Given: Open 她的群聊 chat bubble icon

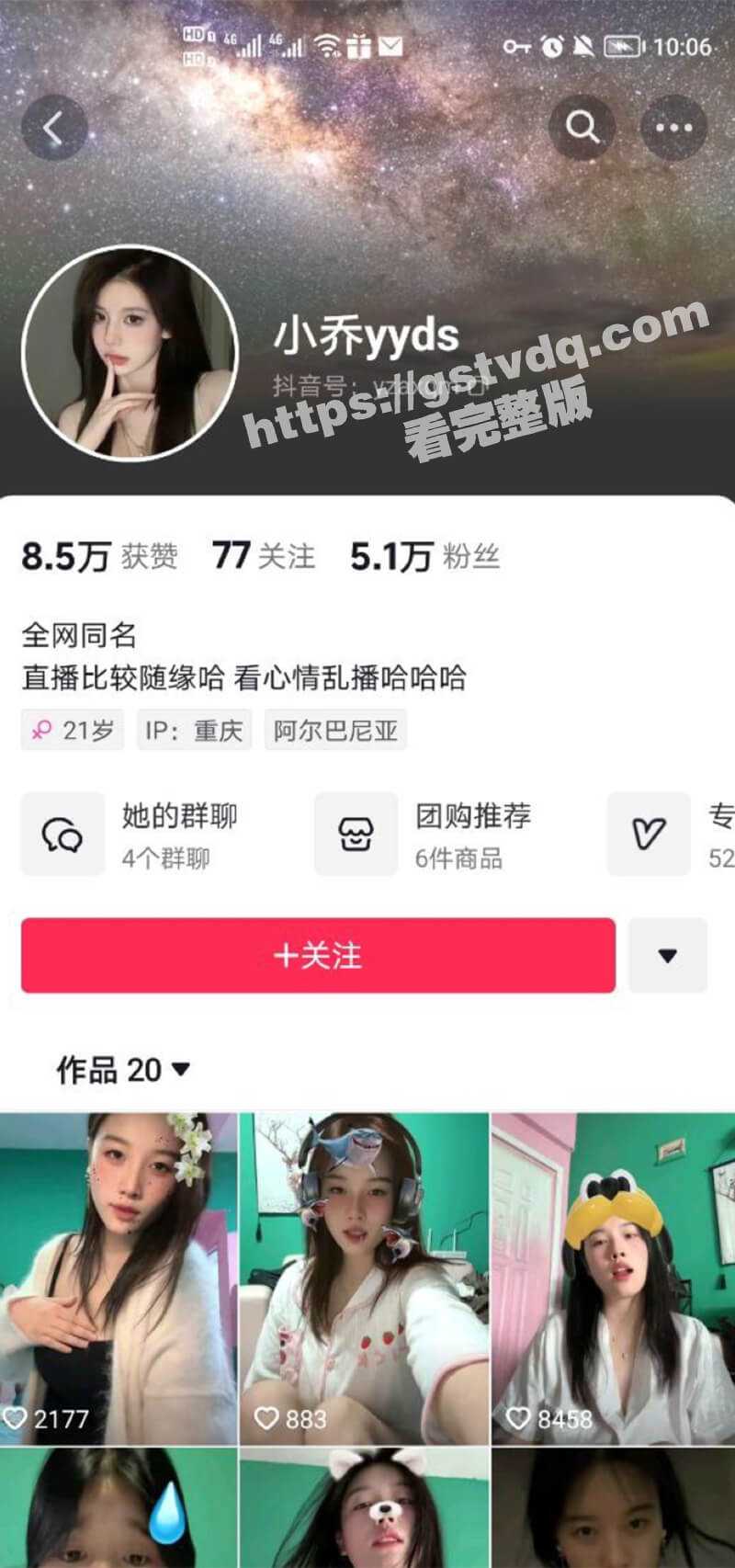Looking at the screenshot, I should pyautogui.click(x=62, y=835).
